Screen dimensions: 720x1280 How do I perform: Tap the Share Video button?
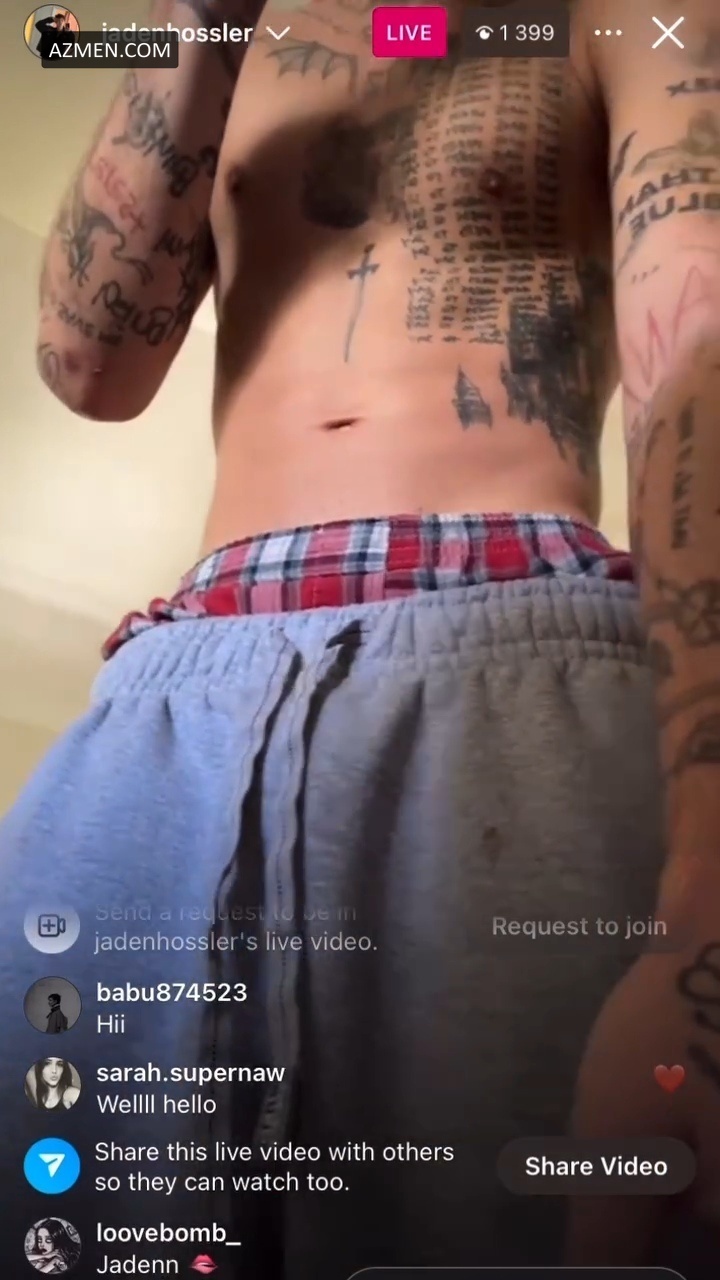pos(596,1166)
